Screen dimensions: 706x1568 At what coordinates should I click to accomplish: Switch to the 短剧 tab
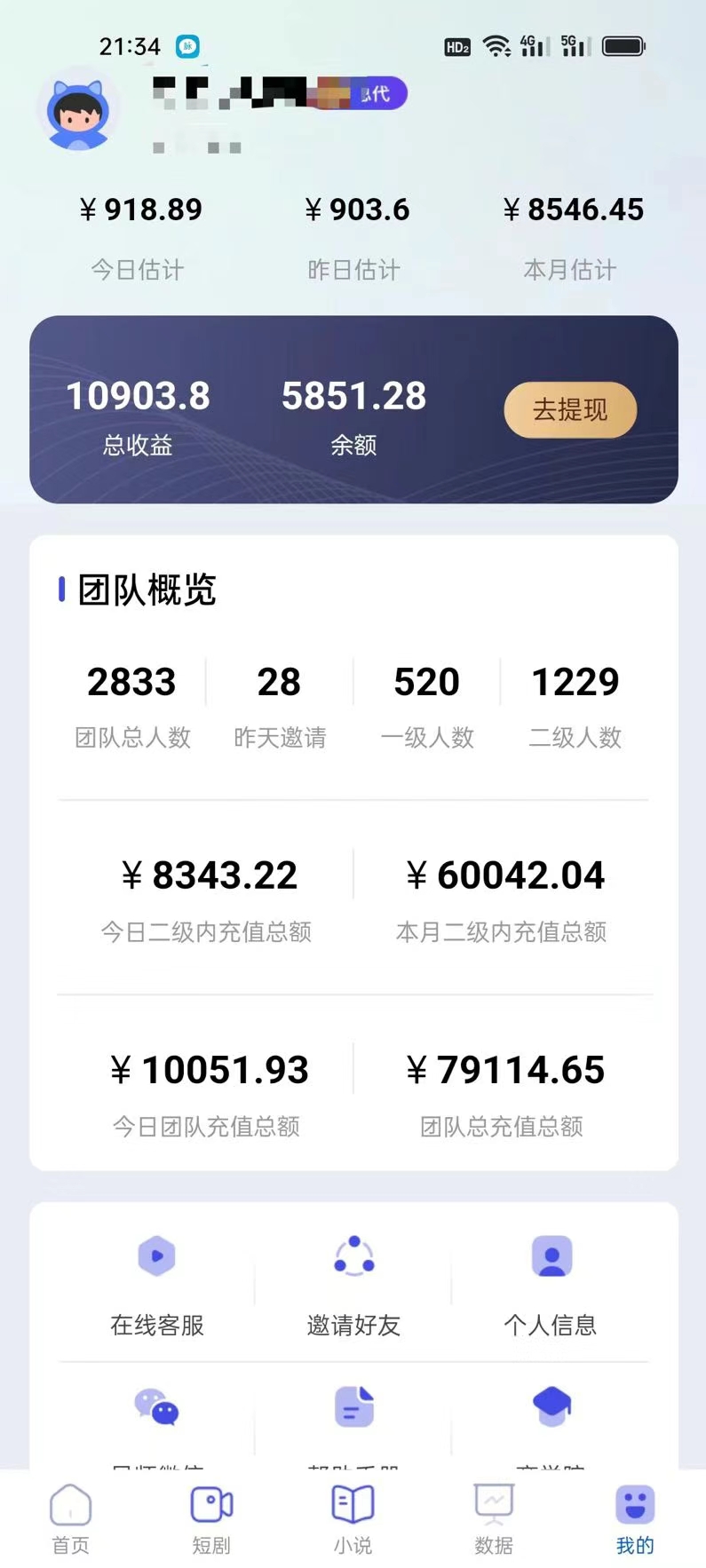tap(211, 1519)
